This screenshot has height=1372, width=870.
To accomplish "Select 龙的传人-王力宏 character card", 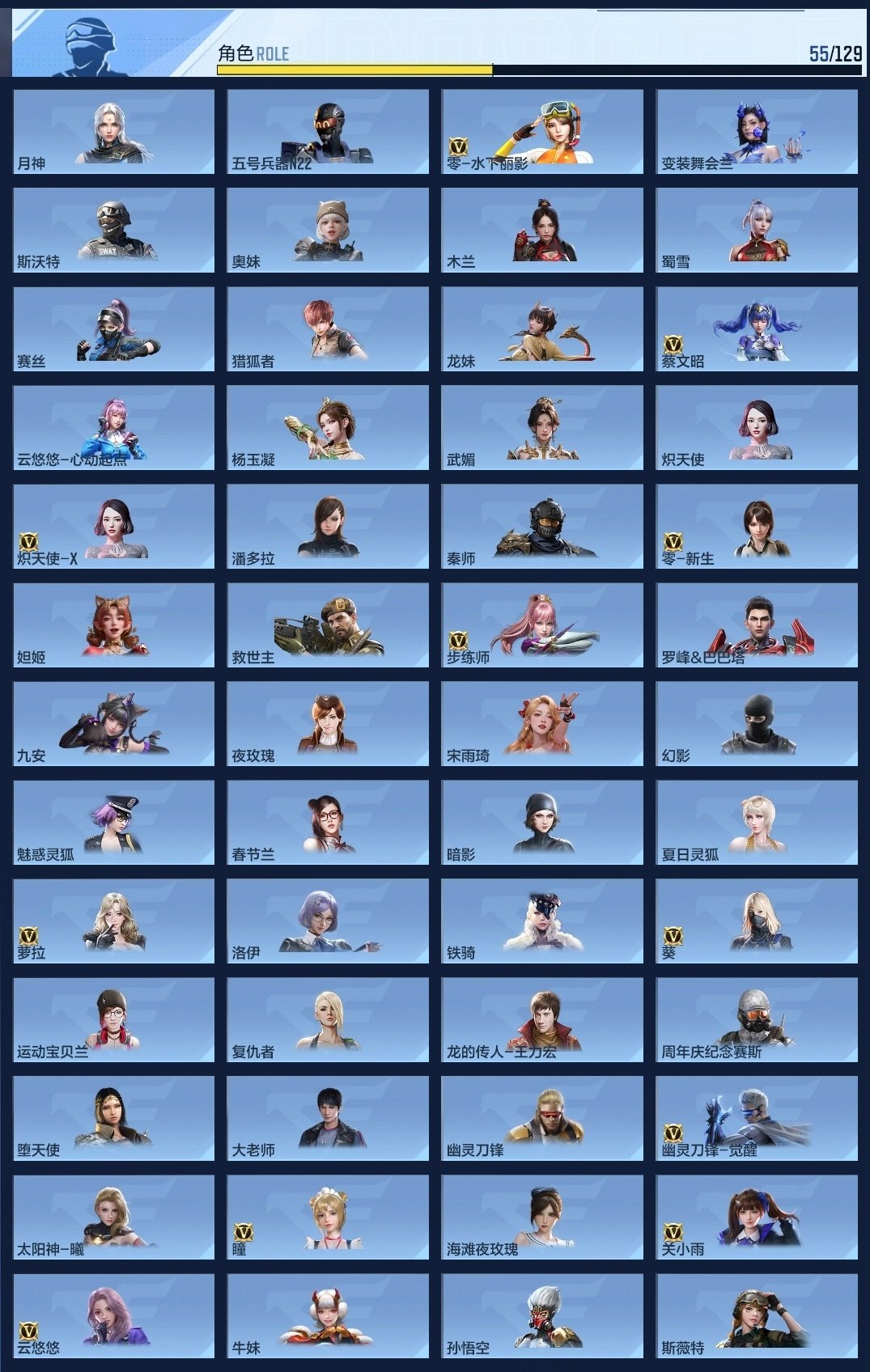I will coord(542,1019).
